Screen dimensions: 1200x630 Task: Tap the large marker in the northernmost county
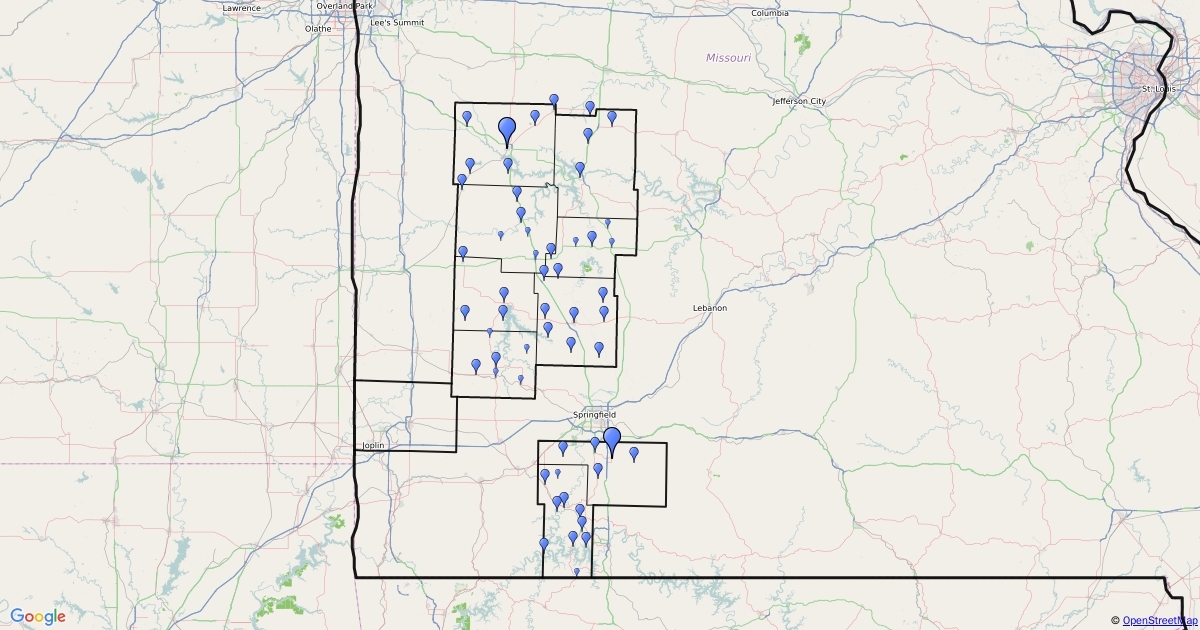[507, 130]
